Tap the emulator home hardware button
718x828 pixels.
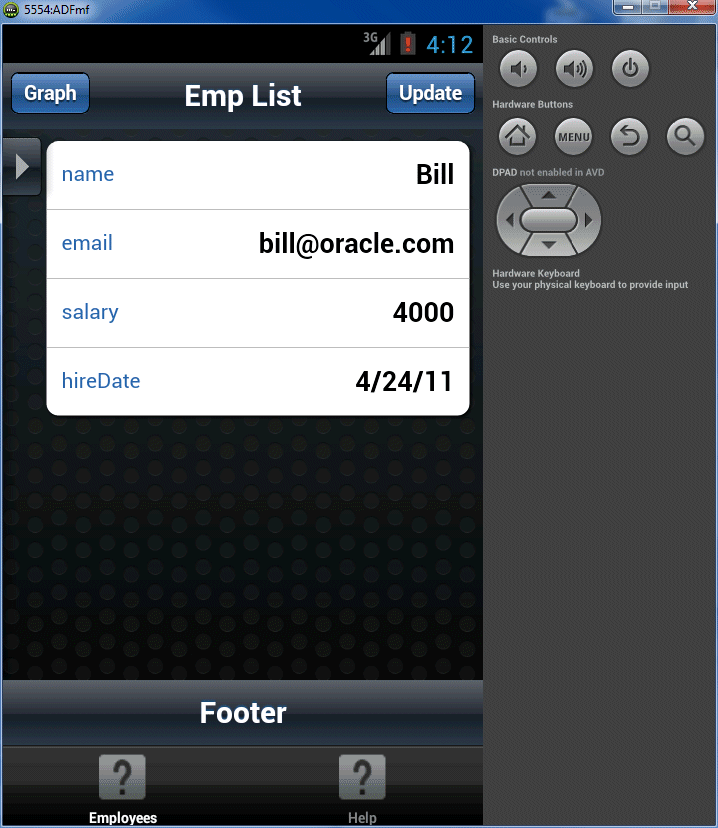click(x=517, y=137)
